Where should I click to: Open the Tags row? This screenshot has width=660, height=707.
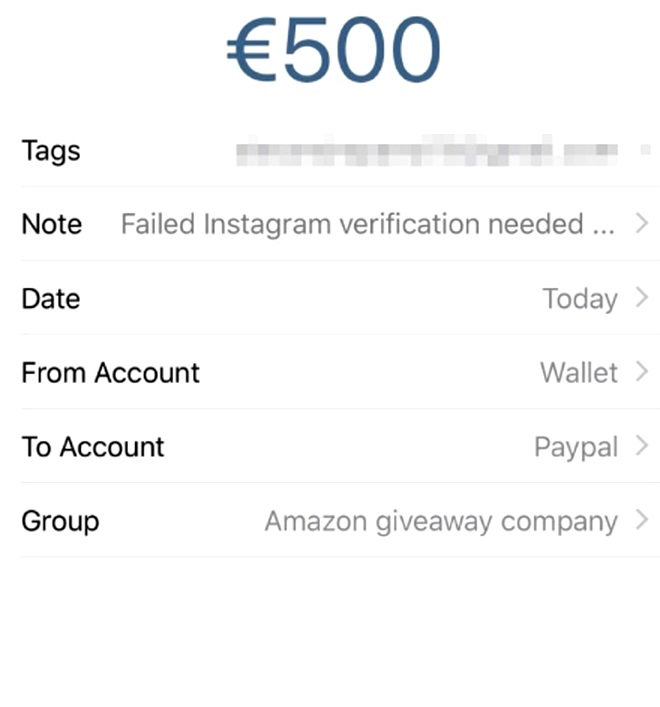coord(340,152)
